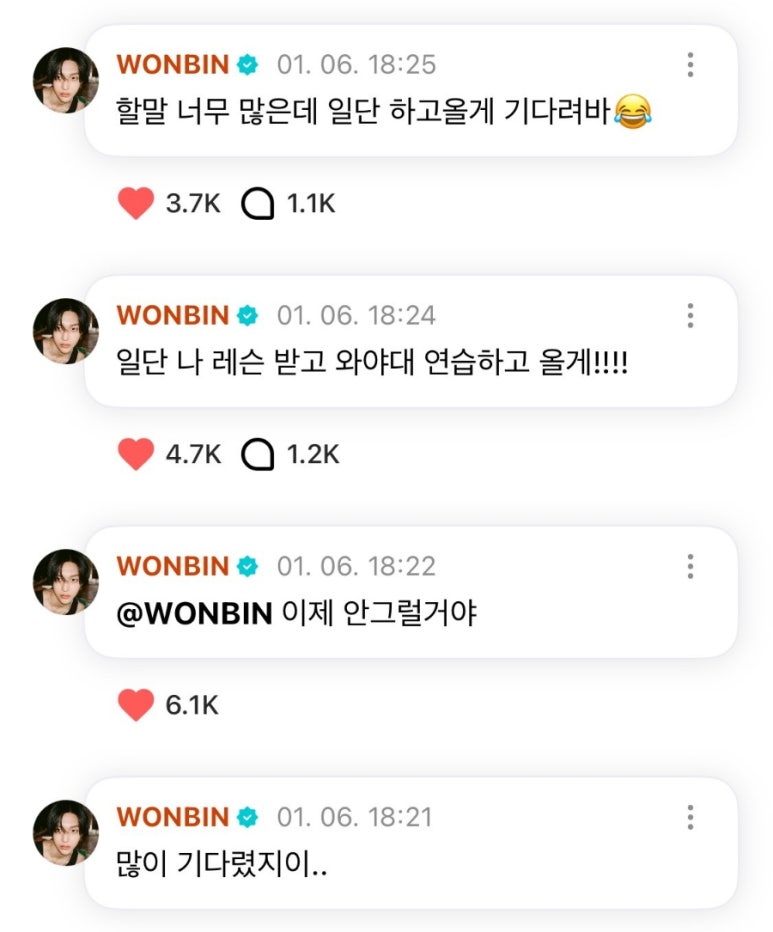773x932 pixels.
Task: View replies on the 18:24 post
Action: pyautogui.click(x=258, y=455)
